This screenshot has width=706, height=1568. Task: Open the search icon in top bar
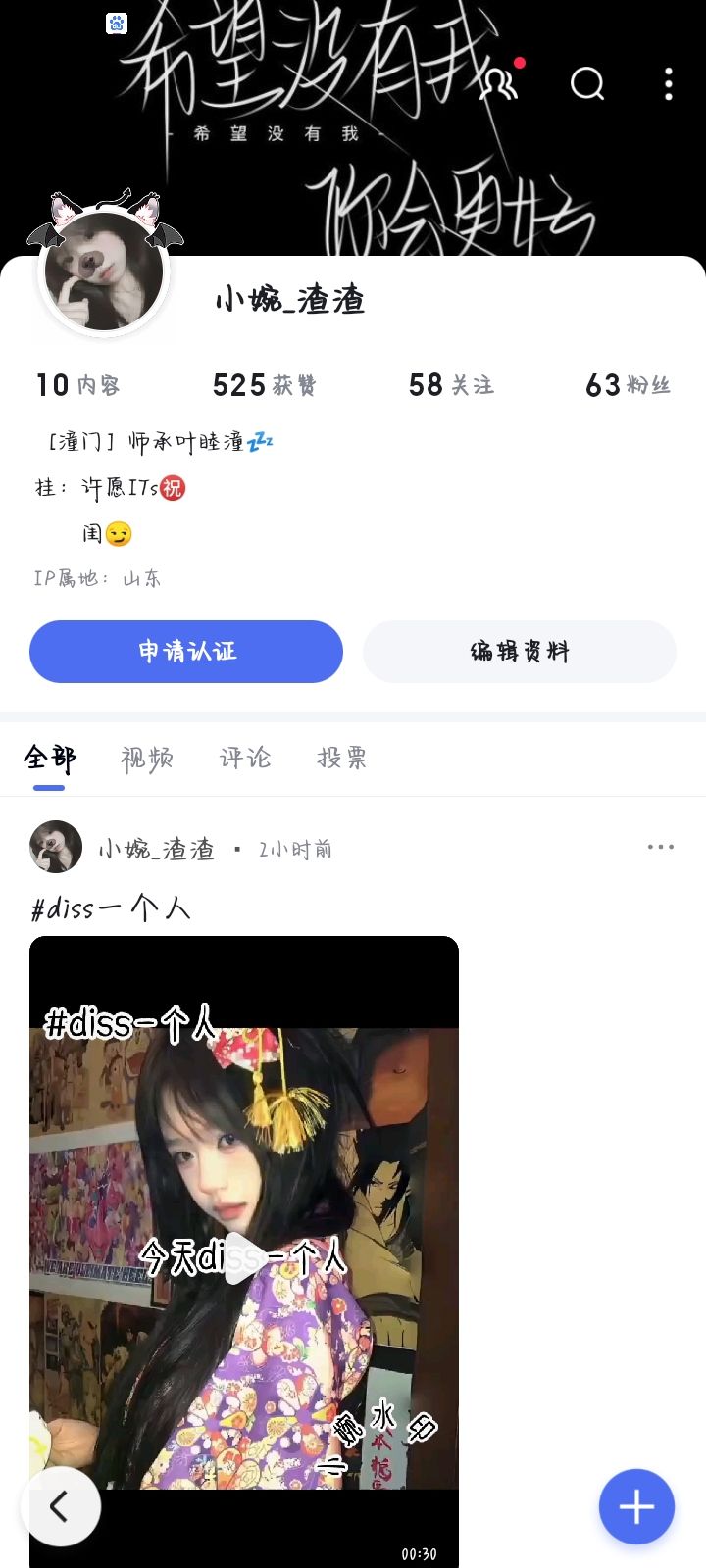tap(587, 84)
